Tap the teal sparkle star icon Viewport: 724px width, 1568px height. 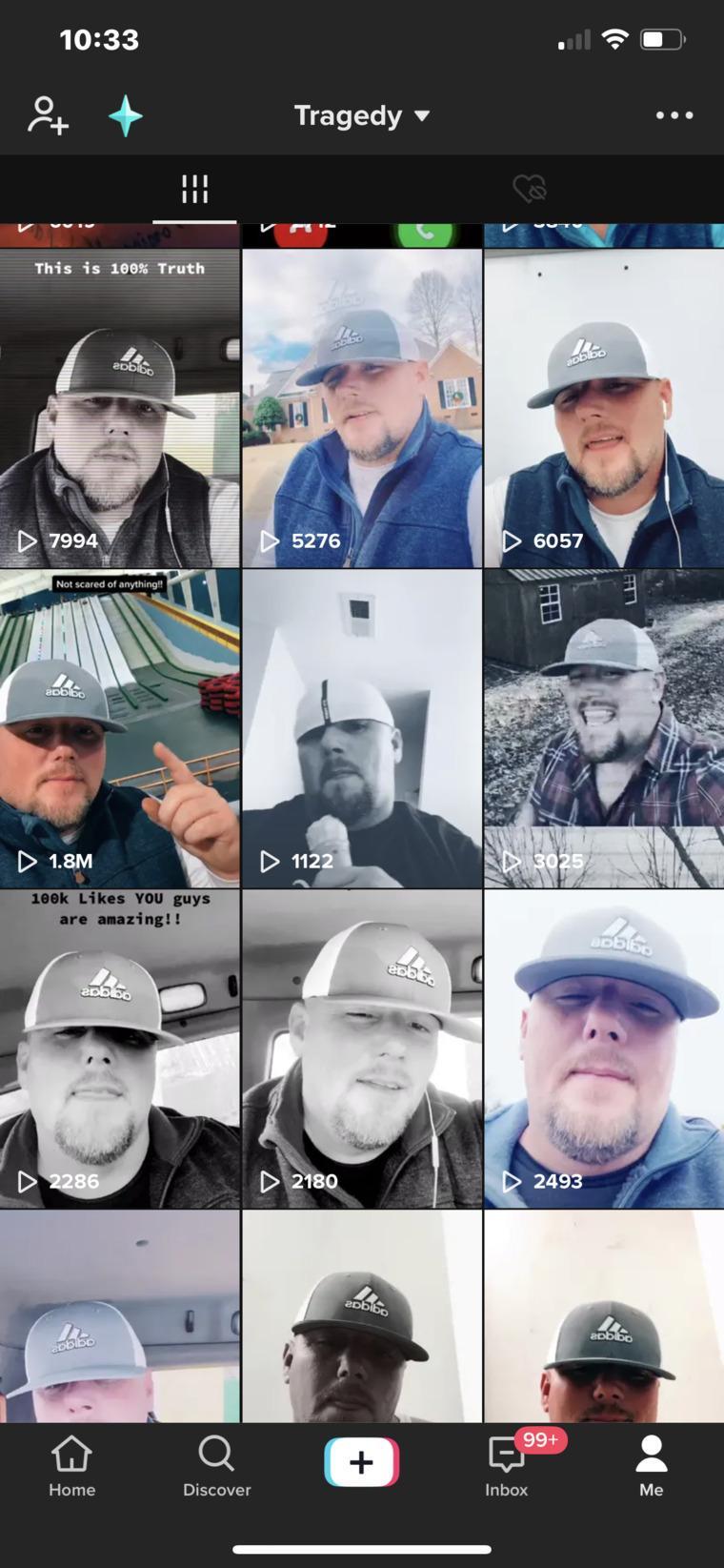[125, 116]
